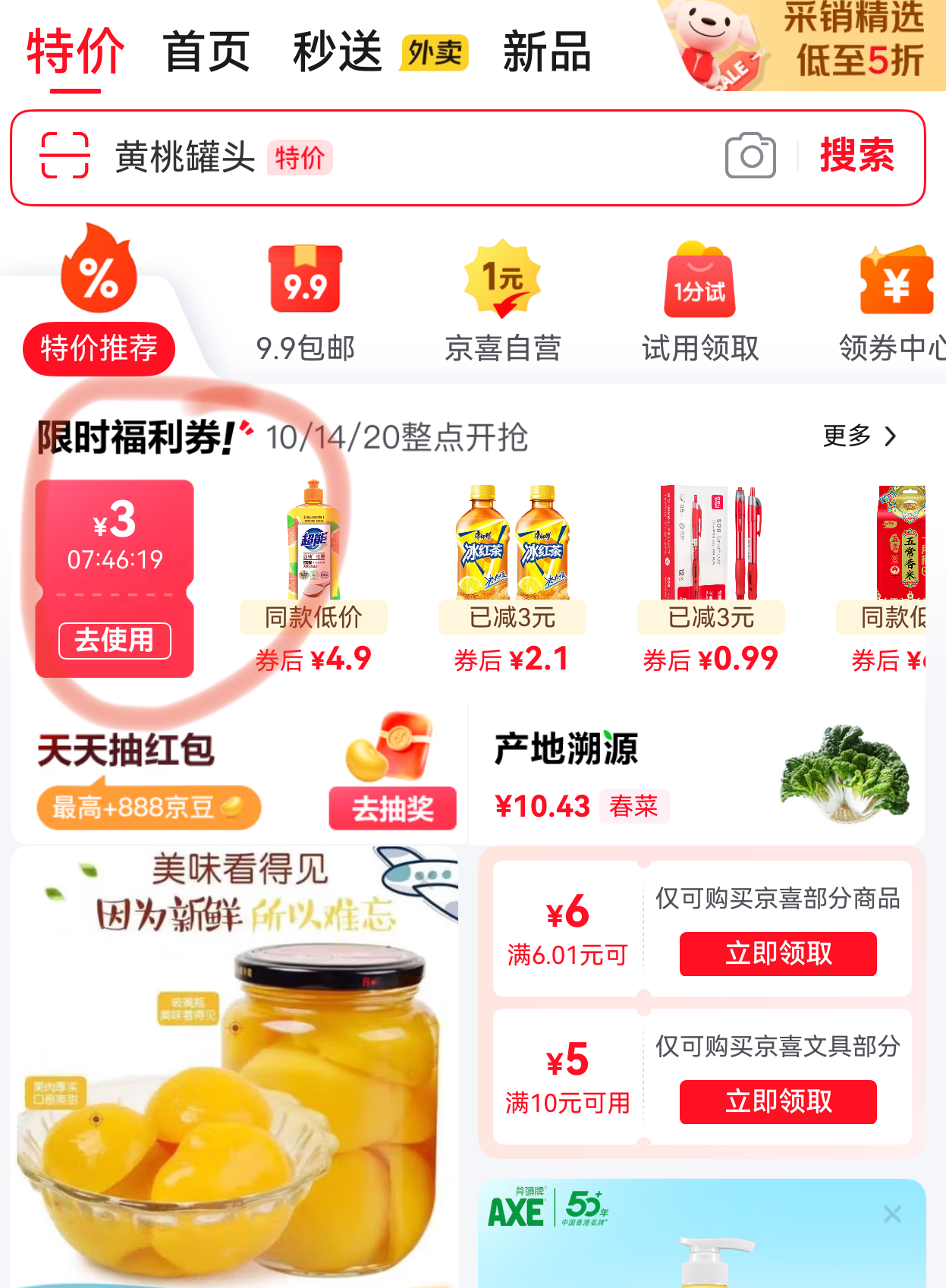
Task: Use the ¥3 coupon via 去使用
Action: tap(115, 641)
